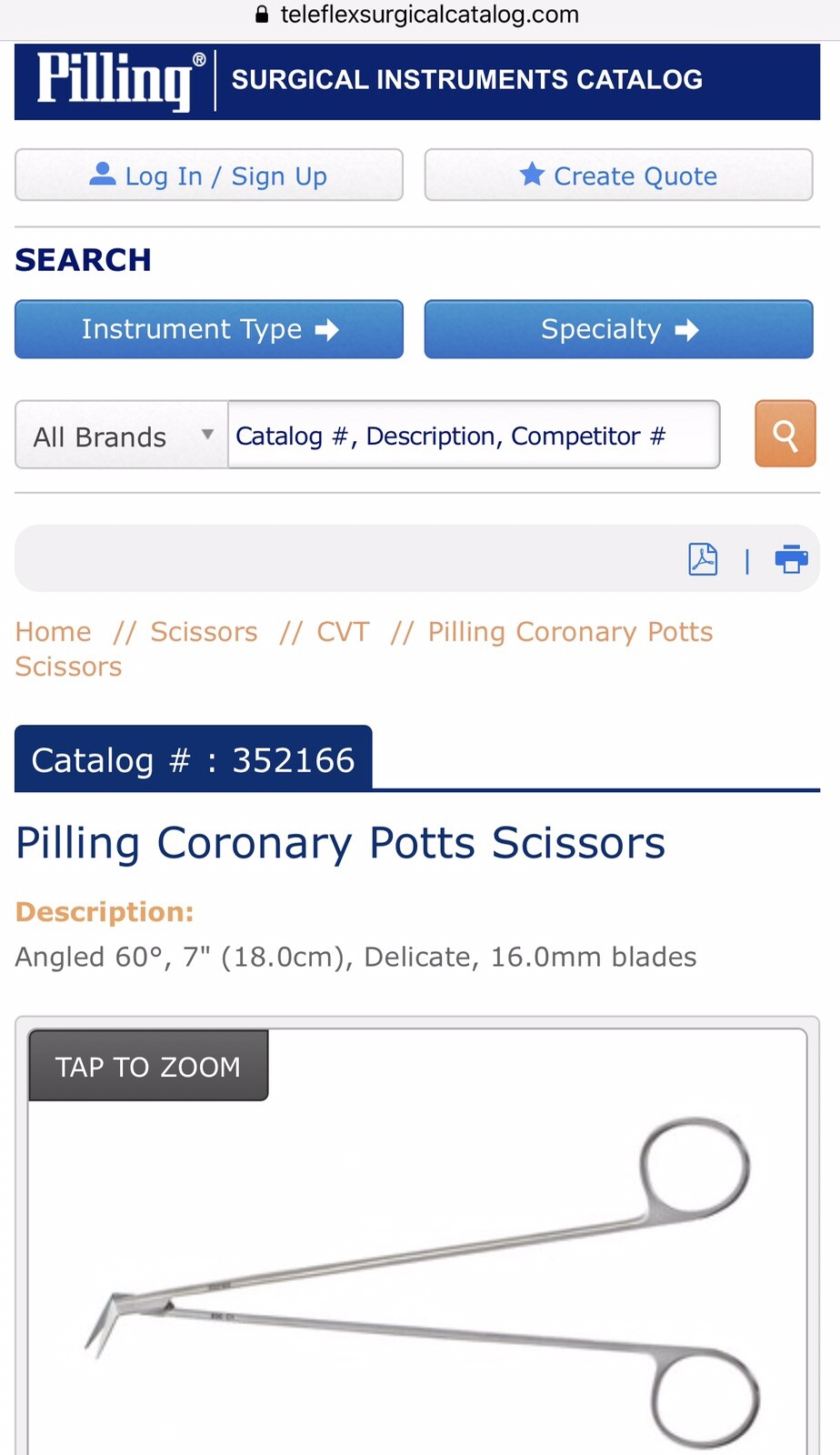This screenshot has height=1455, width=840.
Task: Open Log In / Sign Up
Action: coord(209,175)
